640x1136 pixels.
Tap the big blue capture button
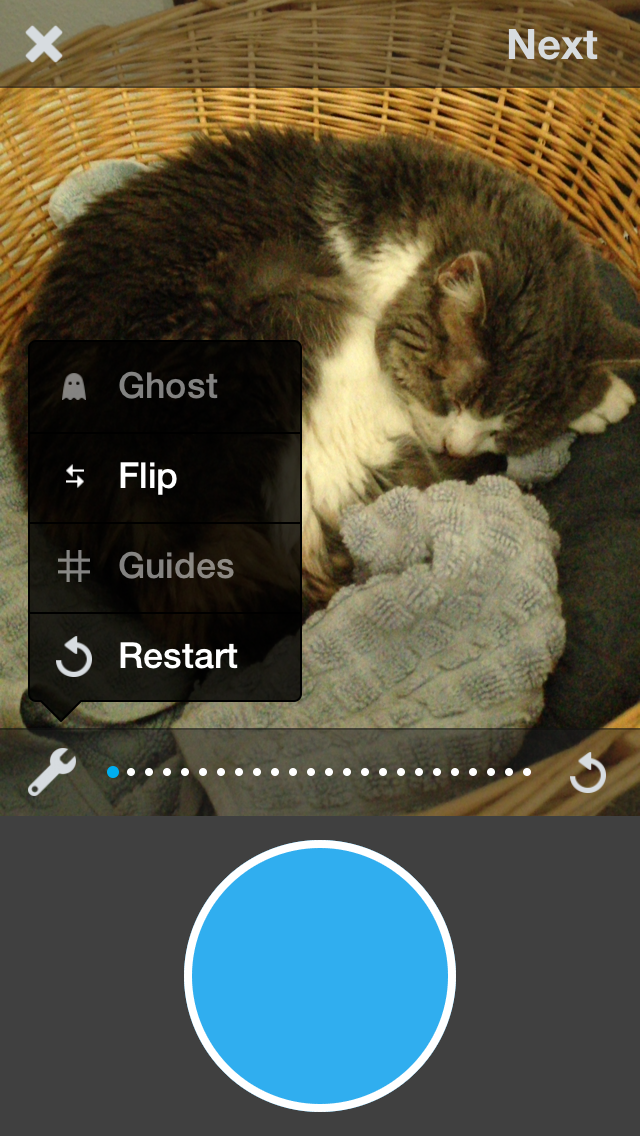tap(320, 975)
